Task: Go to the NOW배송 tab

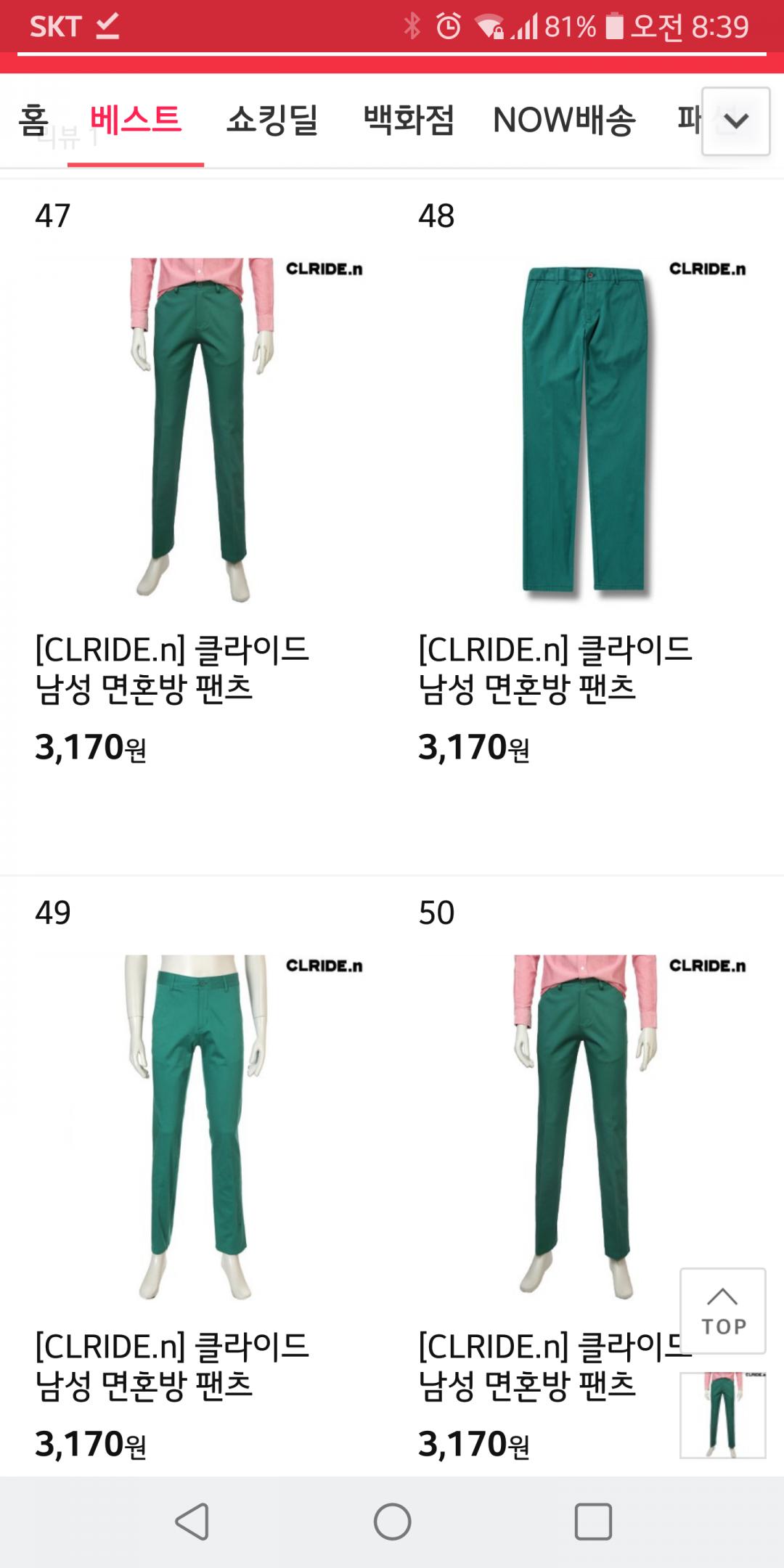Action: pyautogui.click(x=564, y=121)
